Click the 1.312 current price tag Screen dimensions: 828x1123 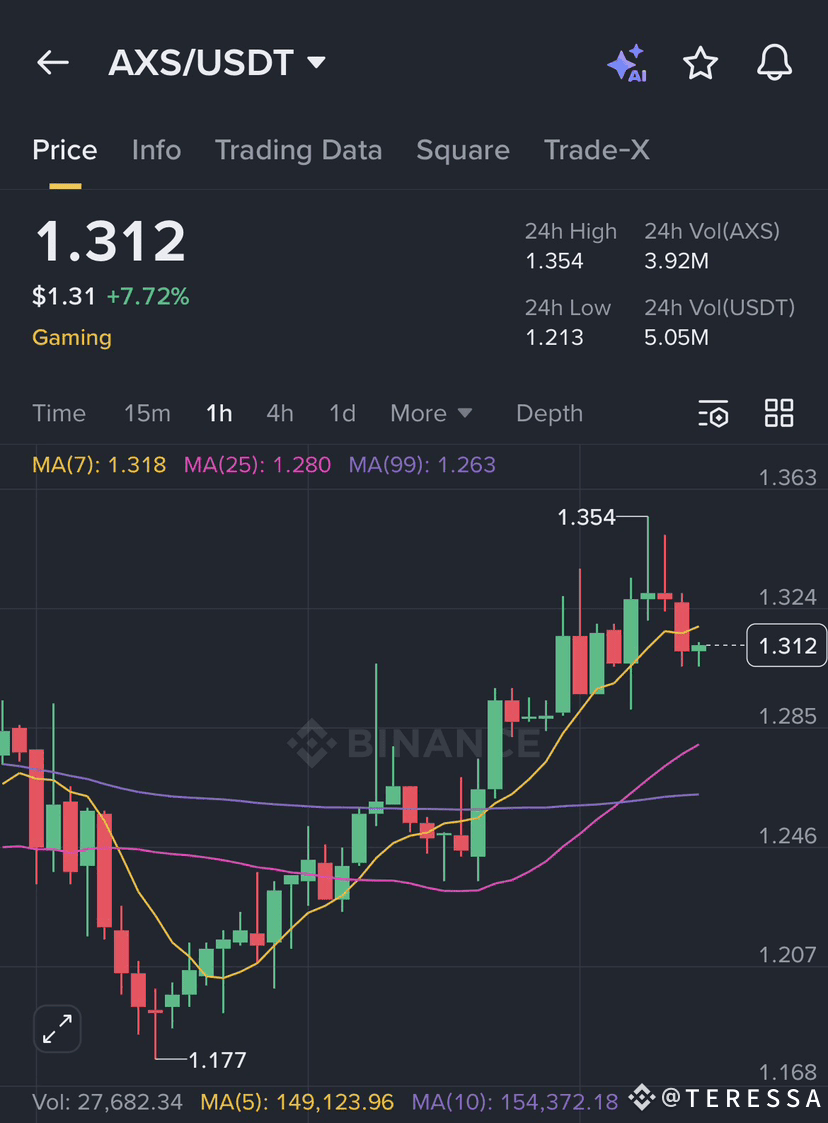point(787,646)
